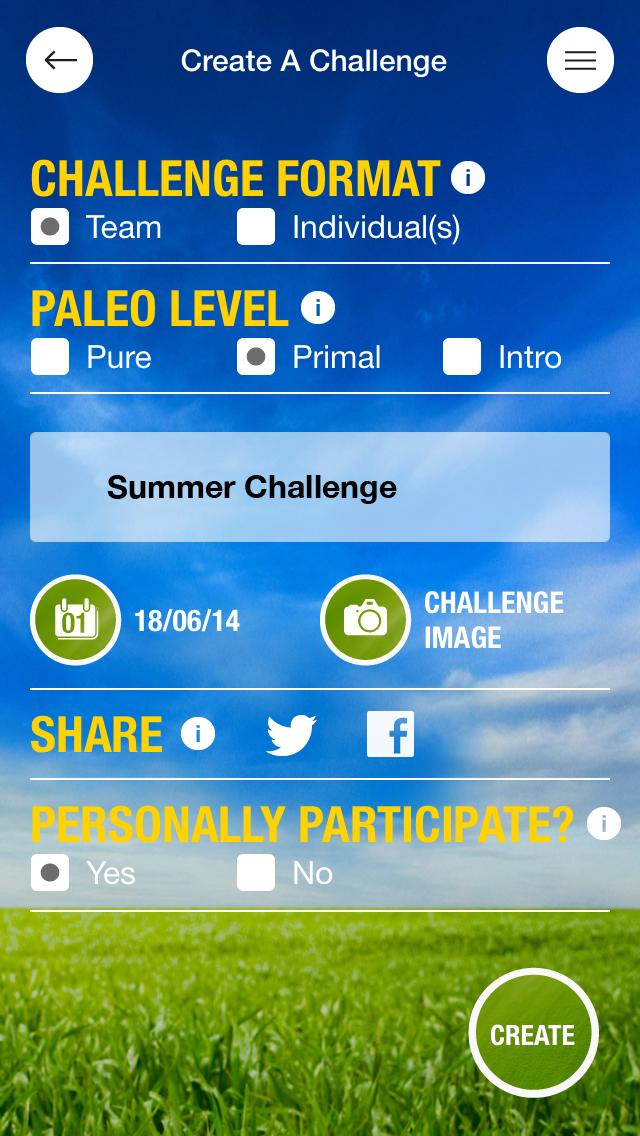This screenshot has height=1136, width=640.
Task: Open the calendar date picker
Action: point(75,620)
